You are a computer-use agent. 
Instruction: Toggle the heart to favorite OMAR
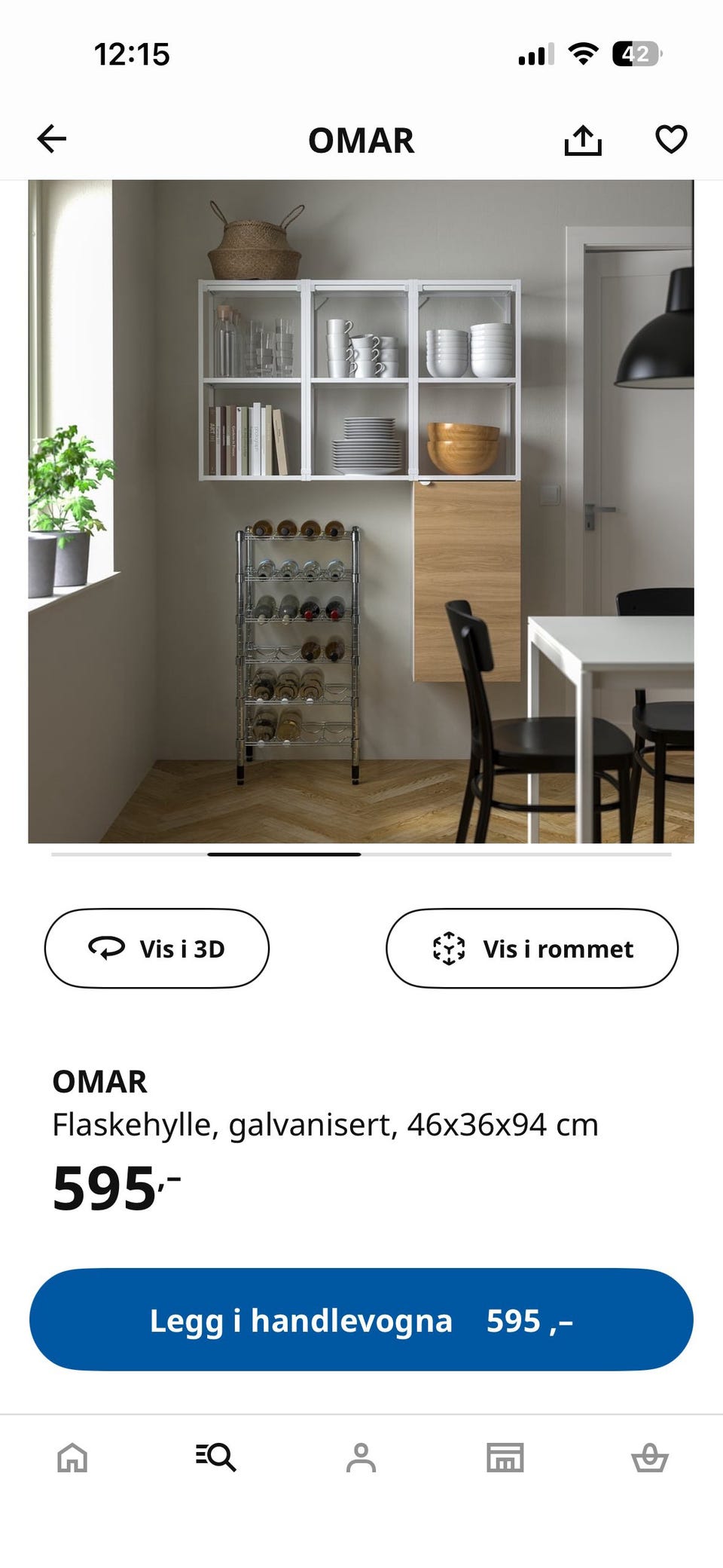pos(671,139)
